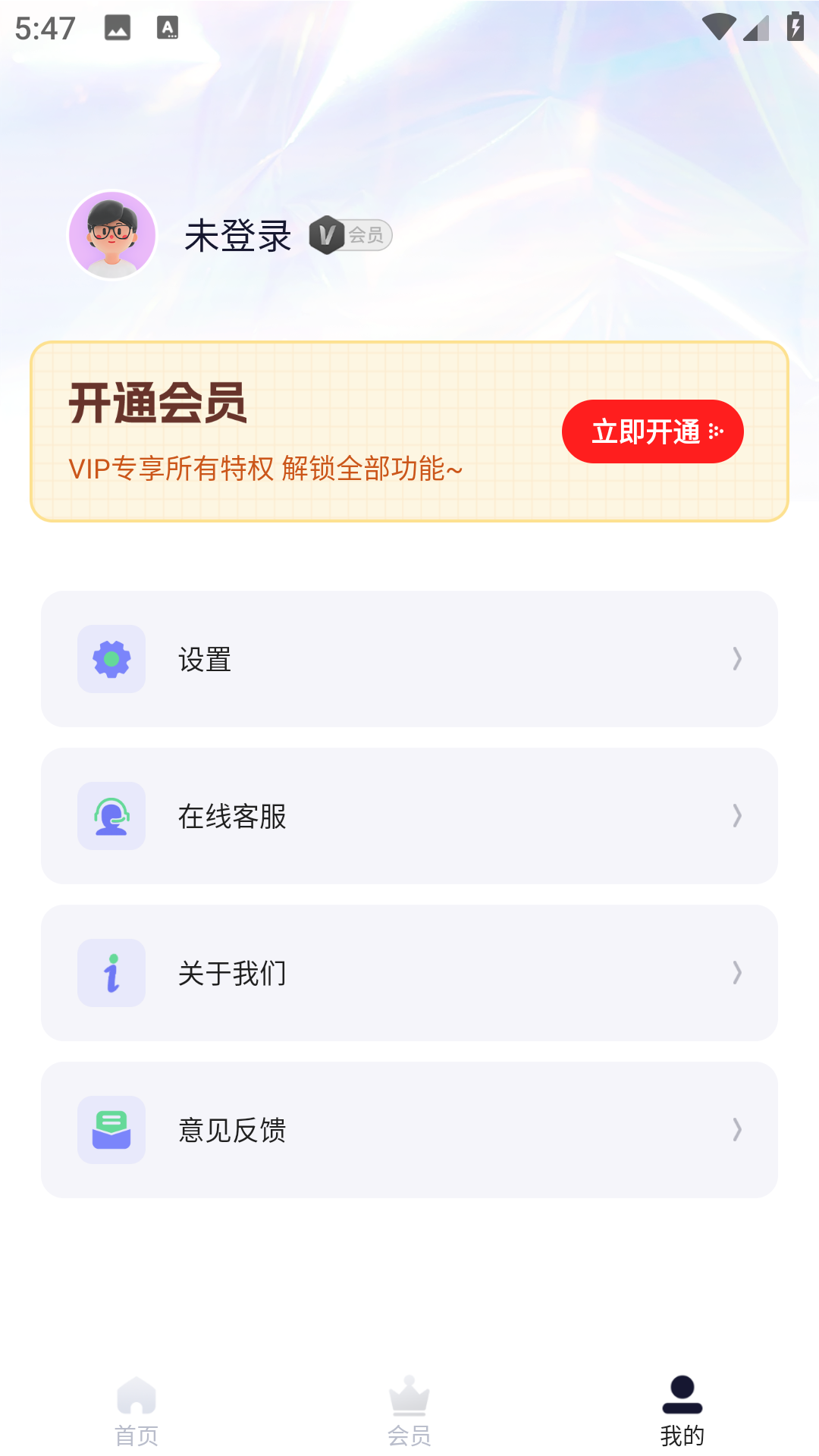
Task: Expand the 在线客服 row chevron
Action: 736,816
